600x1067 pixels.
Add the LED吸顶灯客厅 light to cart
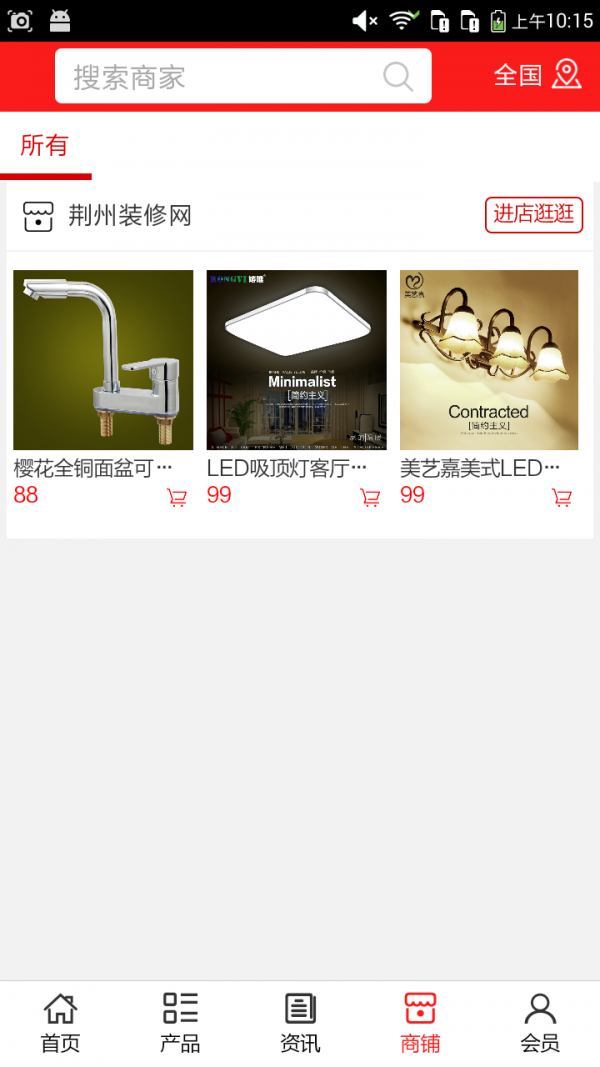coord(370,497)
